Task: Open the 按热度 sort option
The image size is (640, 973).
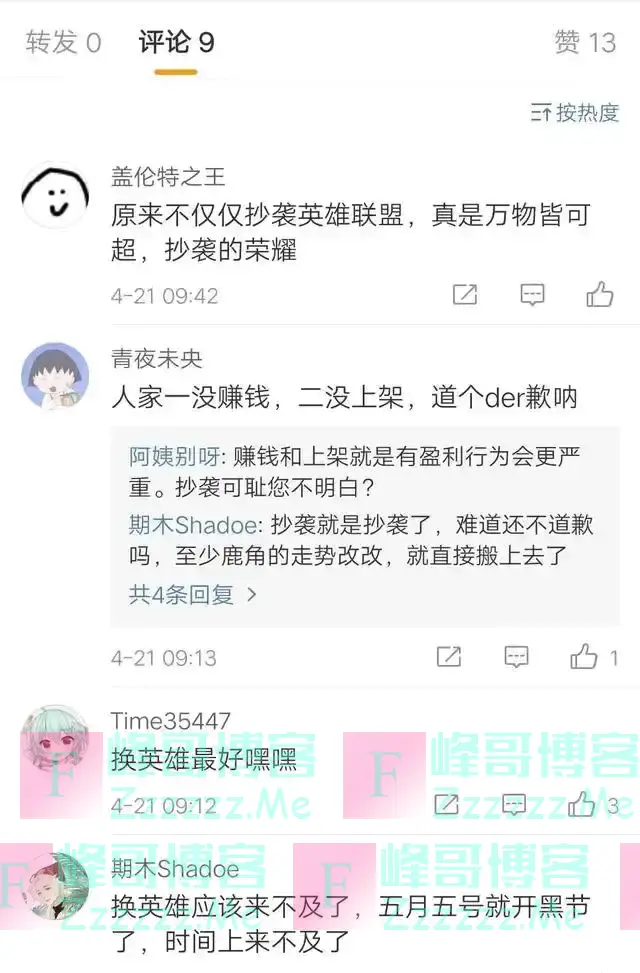Action: 575,113
